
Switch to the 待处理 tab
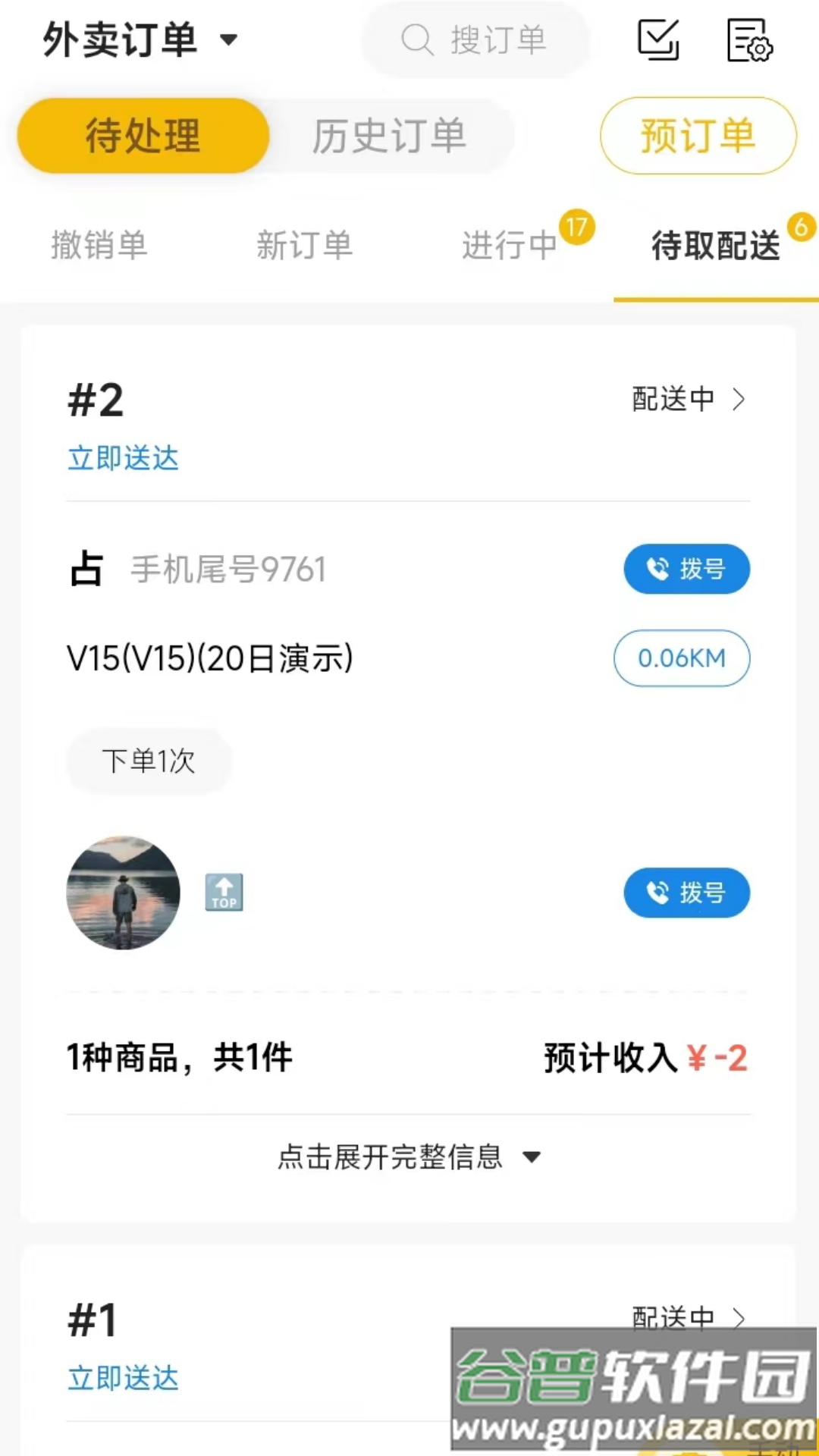click(143, 136)
